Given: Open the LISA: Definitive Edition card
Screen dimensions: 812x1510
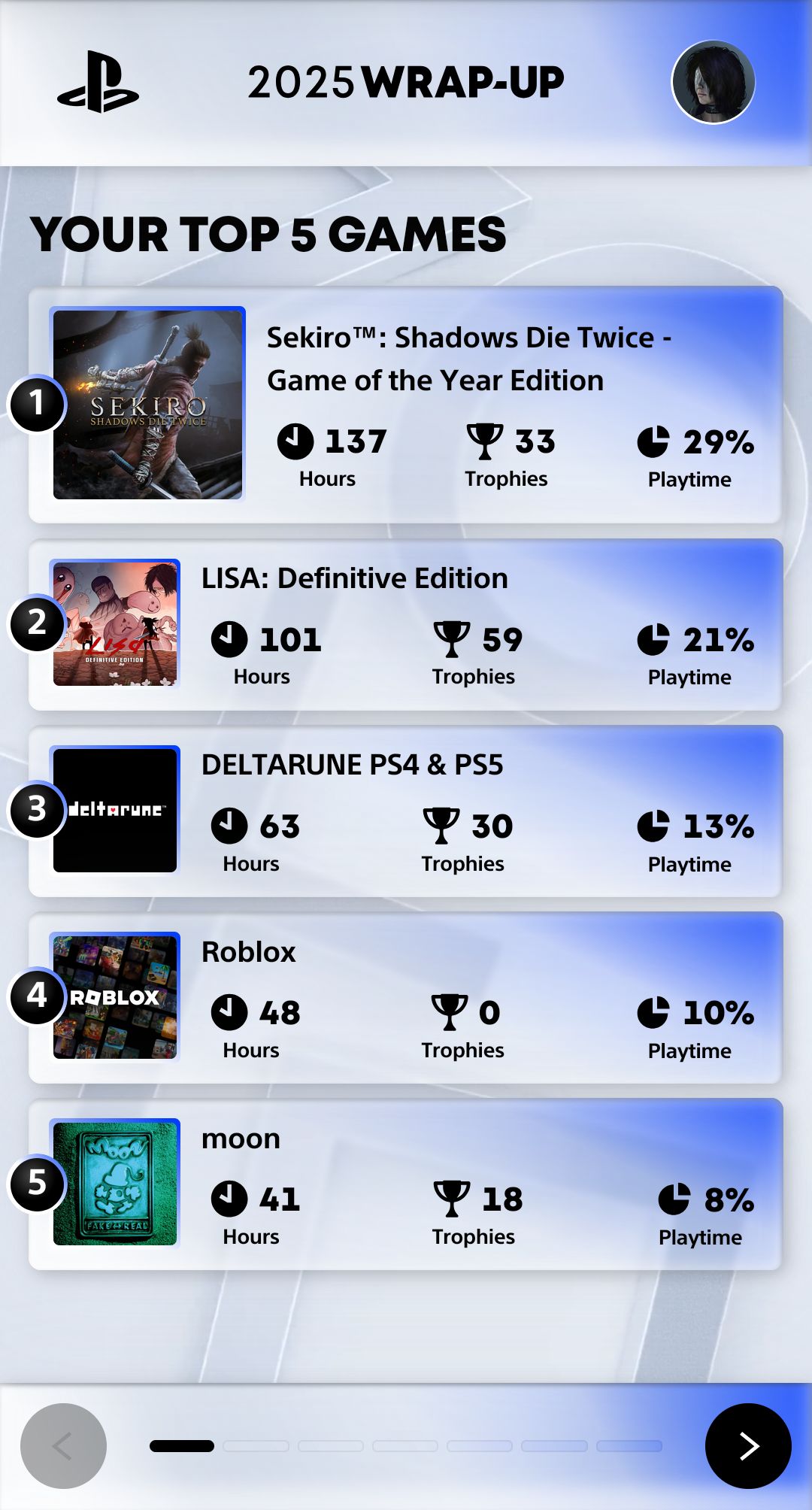Looking at the screenshot, I should pos(406,624).
